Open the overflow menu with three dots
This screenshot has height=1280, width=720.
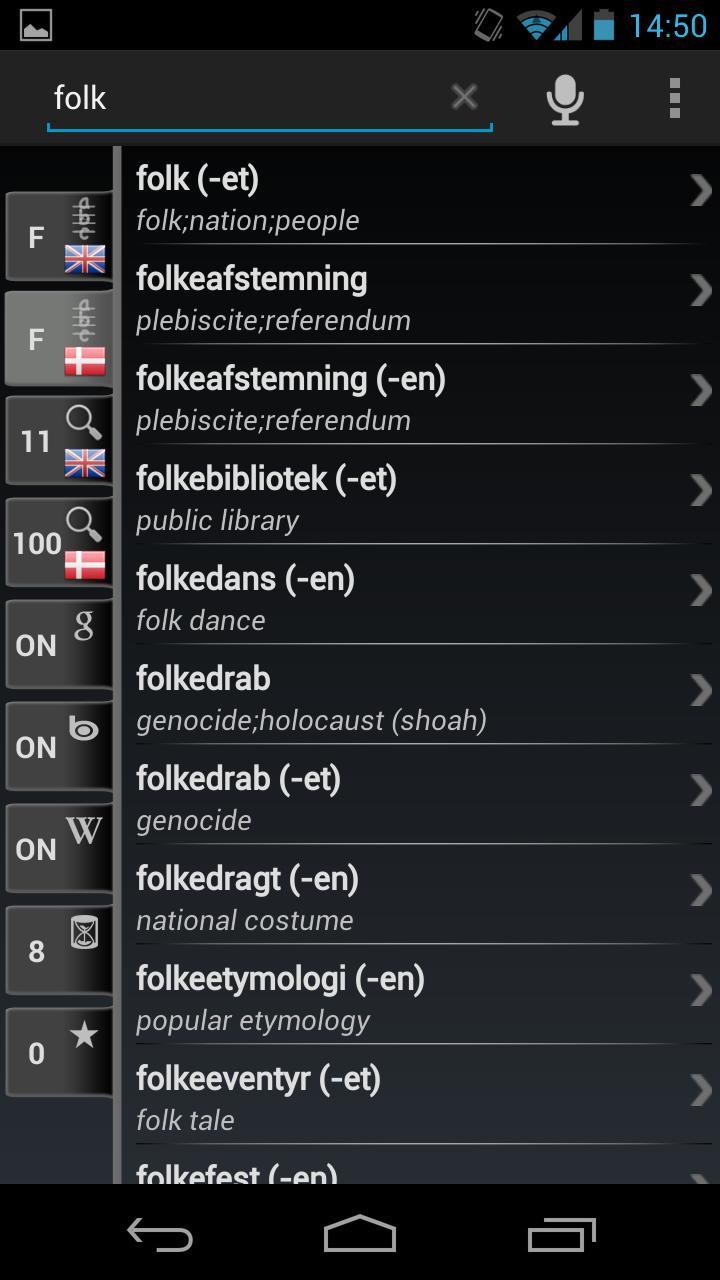click(674, 97)
